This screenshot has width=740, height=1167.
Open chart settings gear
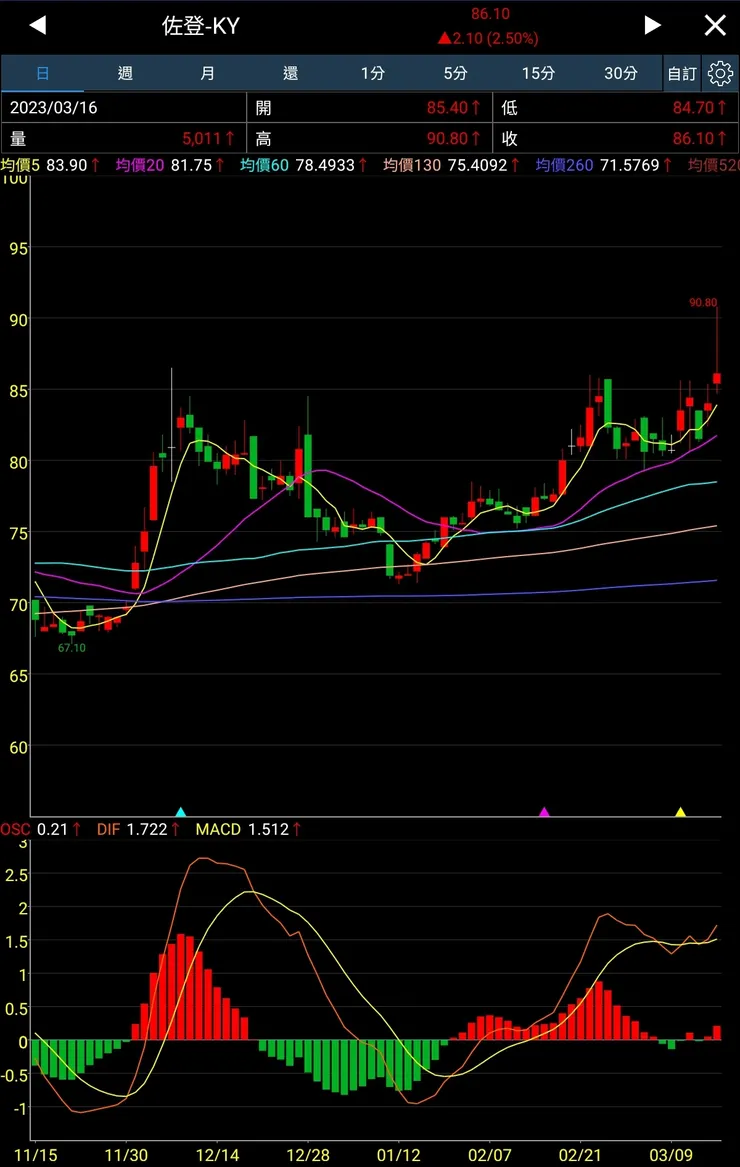click(x=720, y=73)
